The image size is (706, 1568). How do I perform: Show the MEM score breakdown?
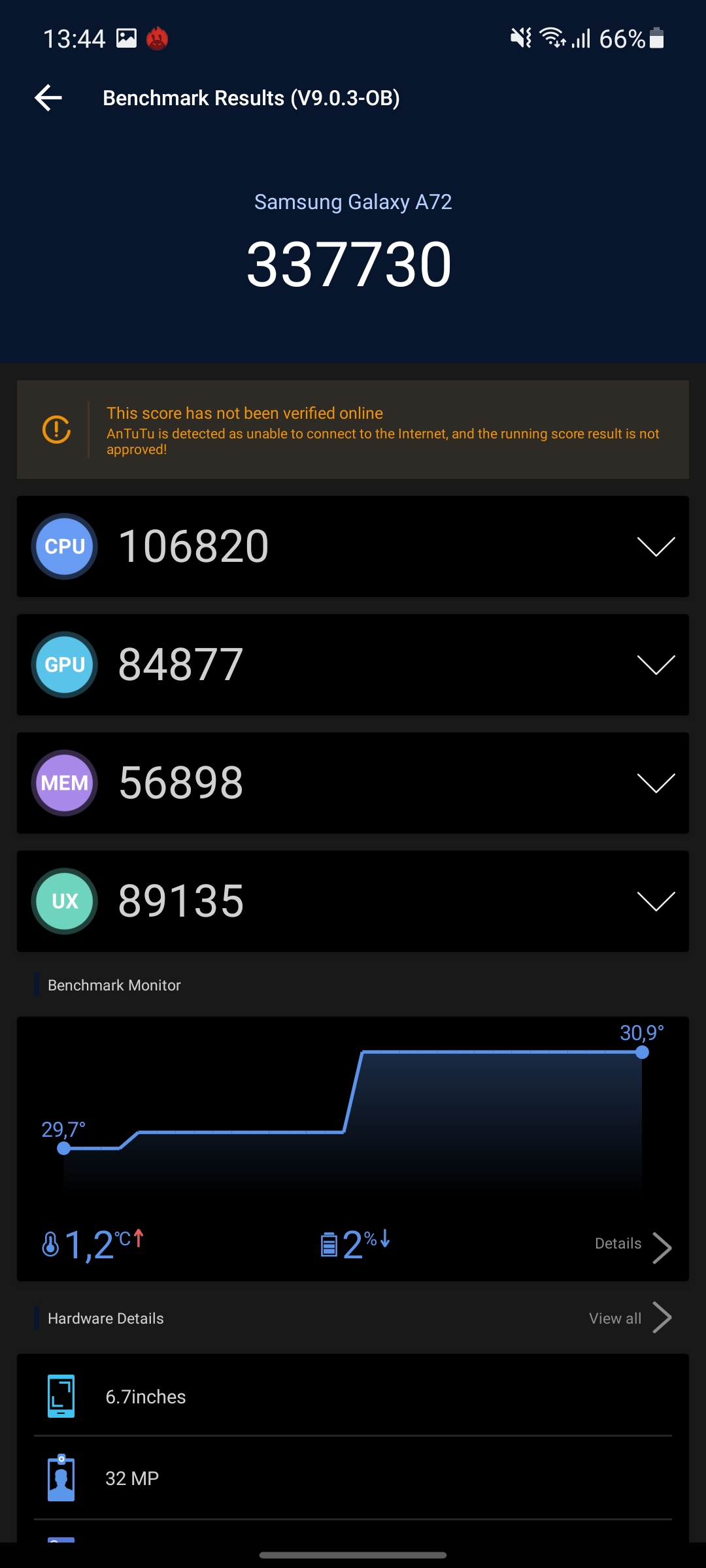(656, 783)
